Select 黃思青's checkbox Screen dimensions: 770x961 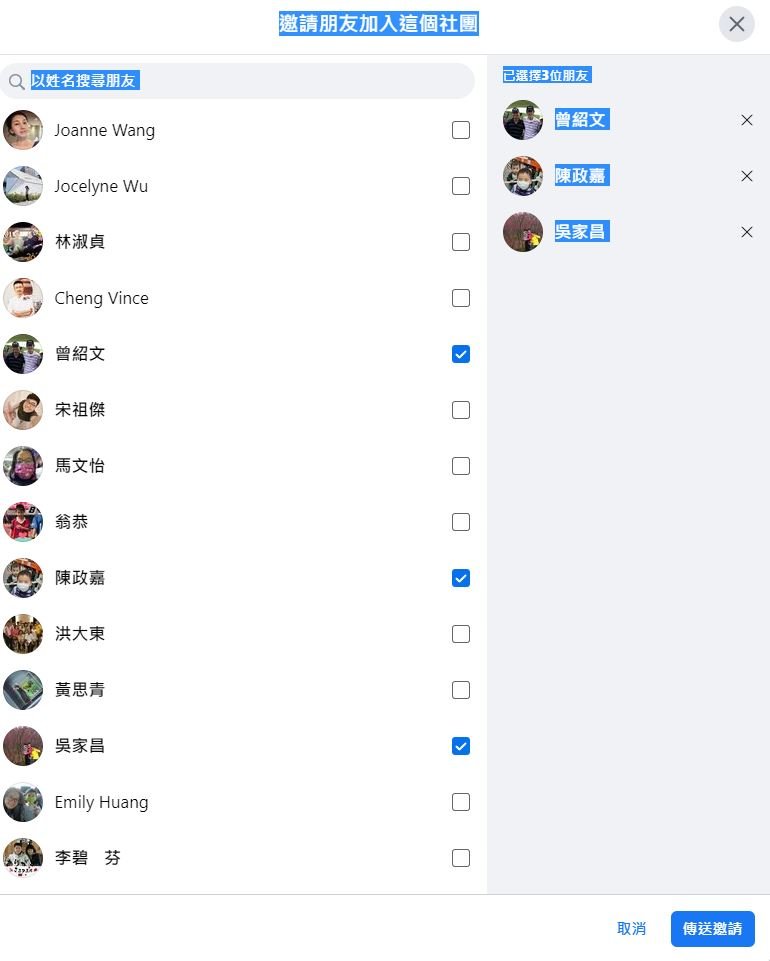(461, 690)
